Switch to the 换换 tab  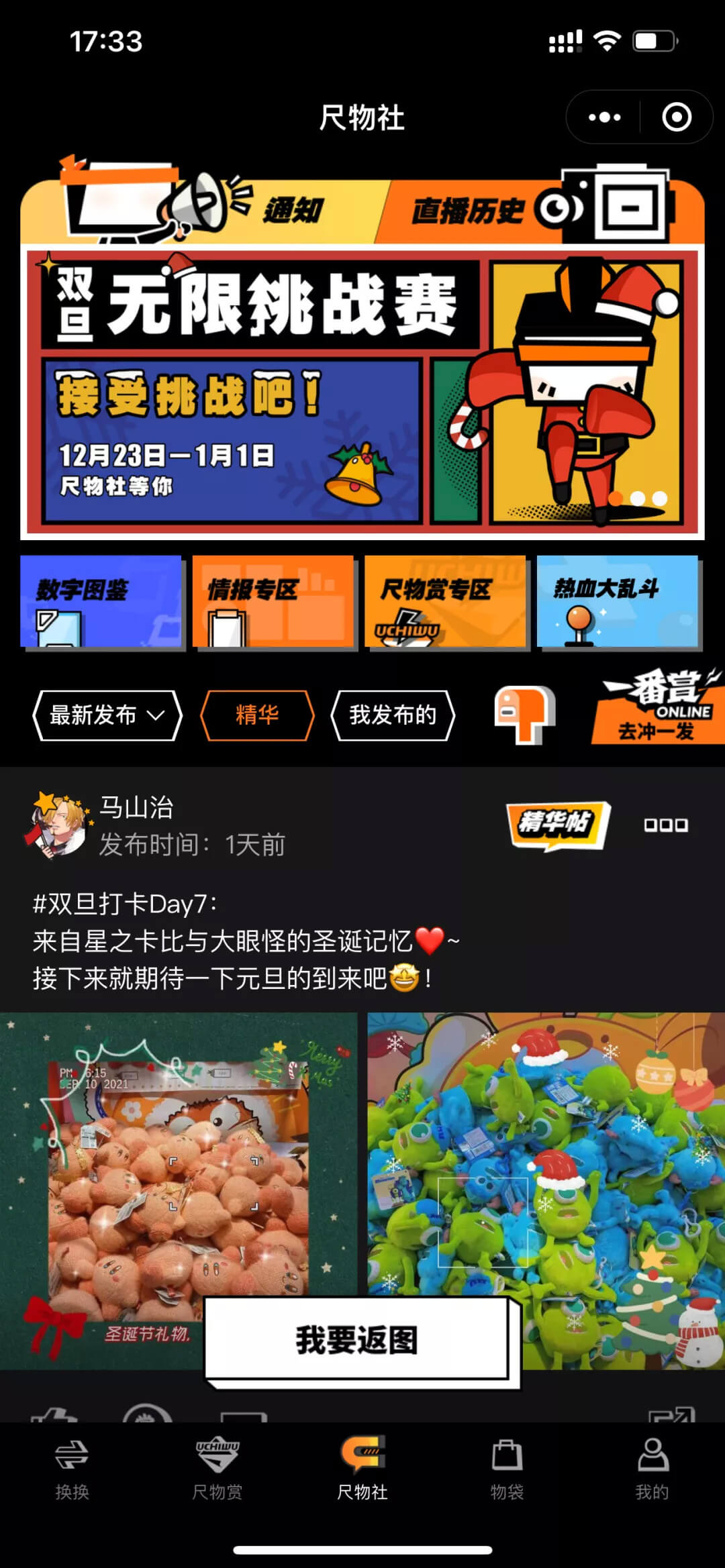(x=72, y=1469)
